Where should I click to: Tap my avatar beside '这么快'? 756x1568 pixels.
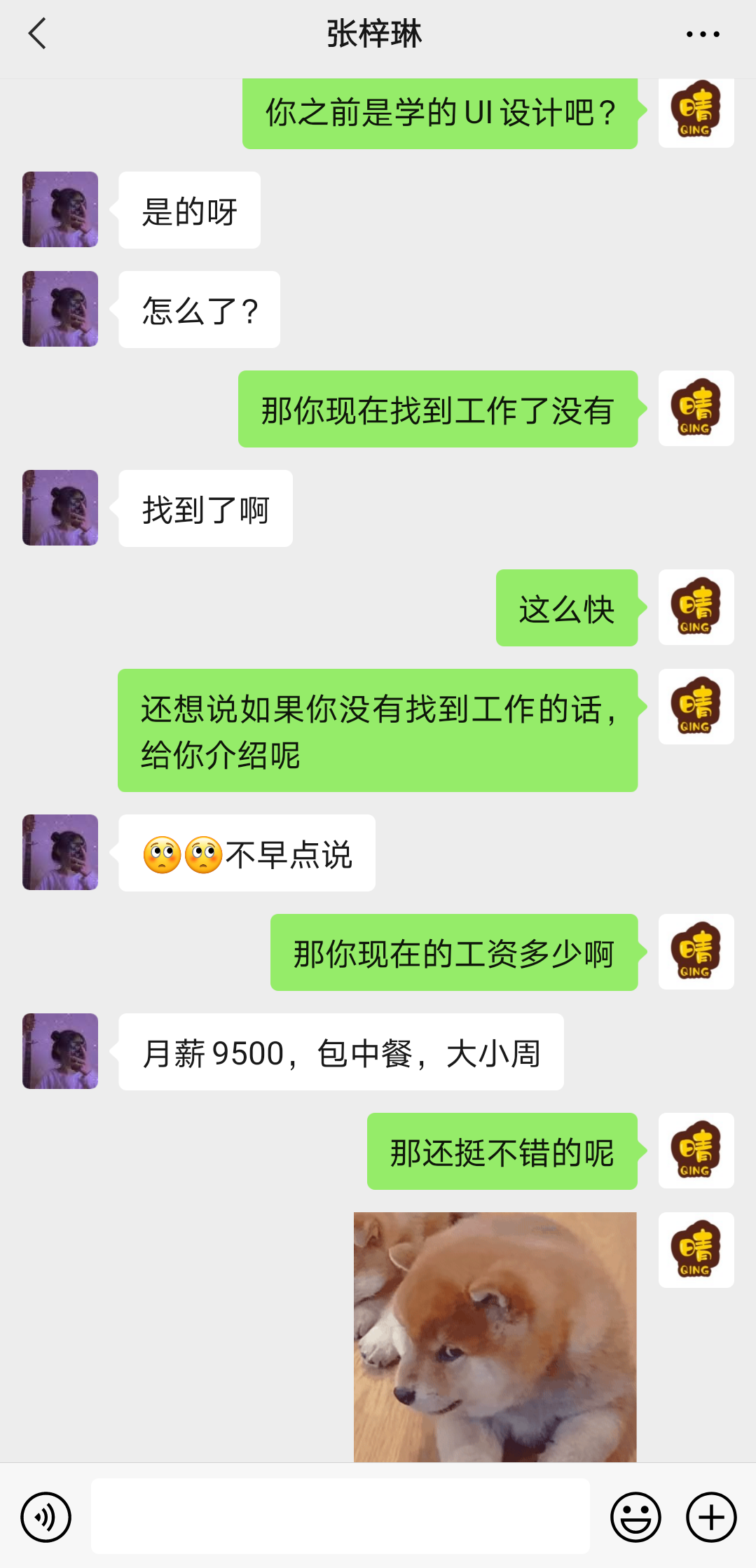tap(696, 607)
